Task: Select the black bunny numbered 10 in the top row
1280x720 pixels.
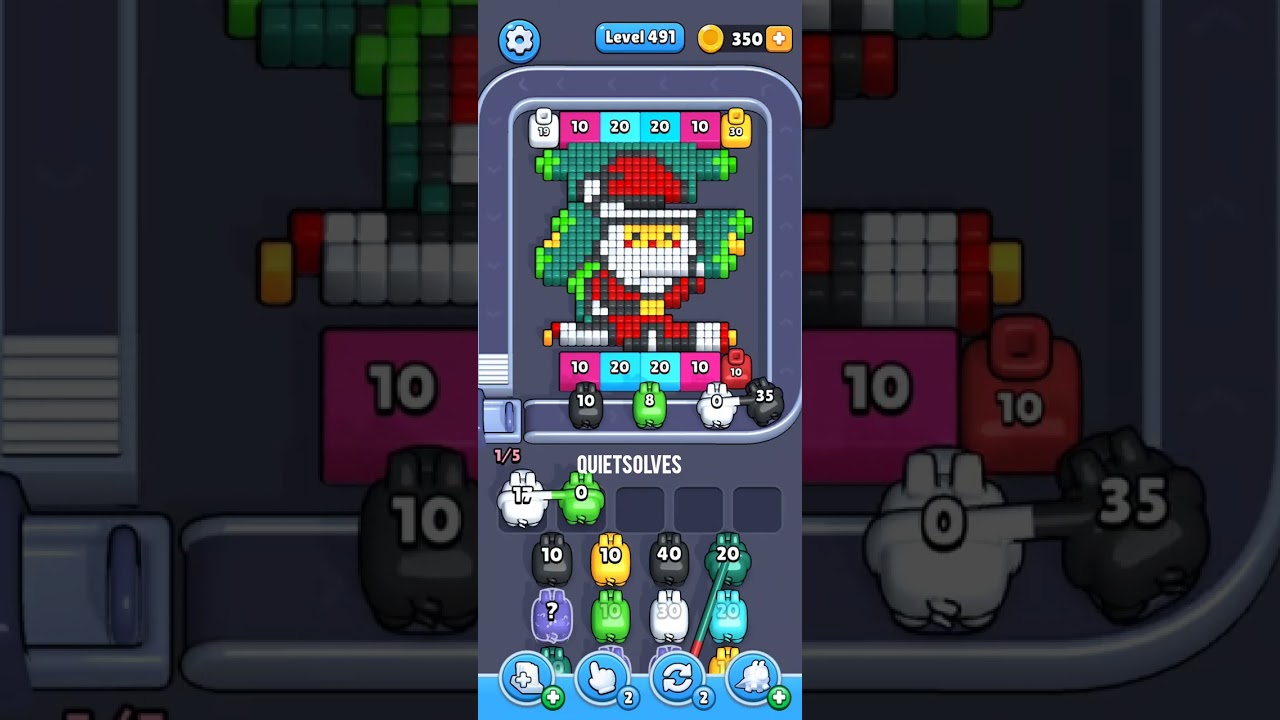Action: (552, 560)
